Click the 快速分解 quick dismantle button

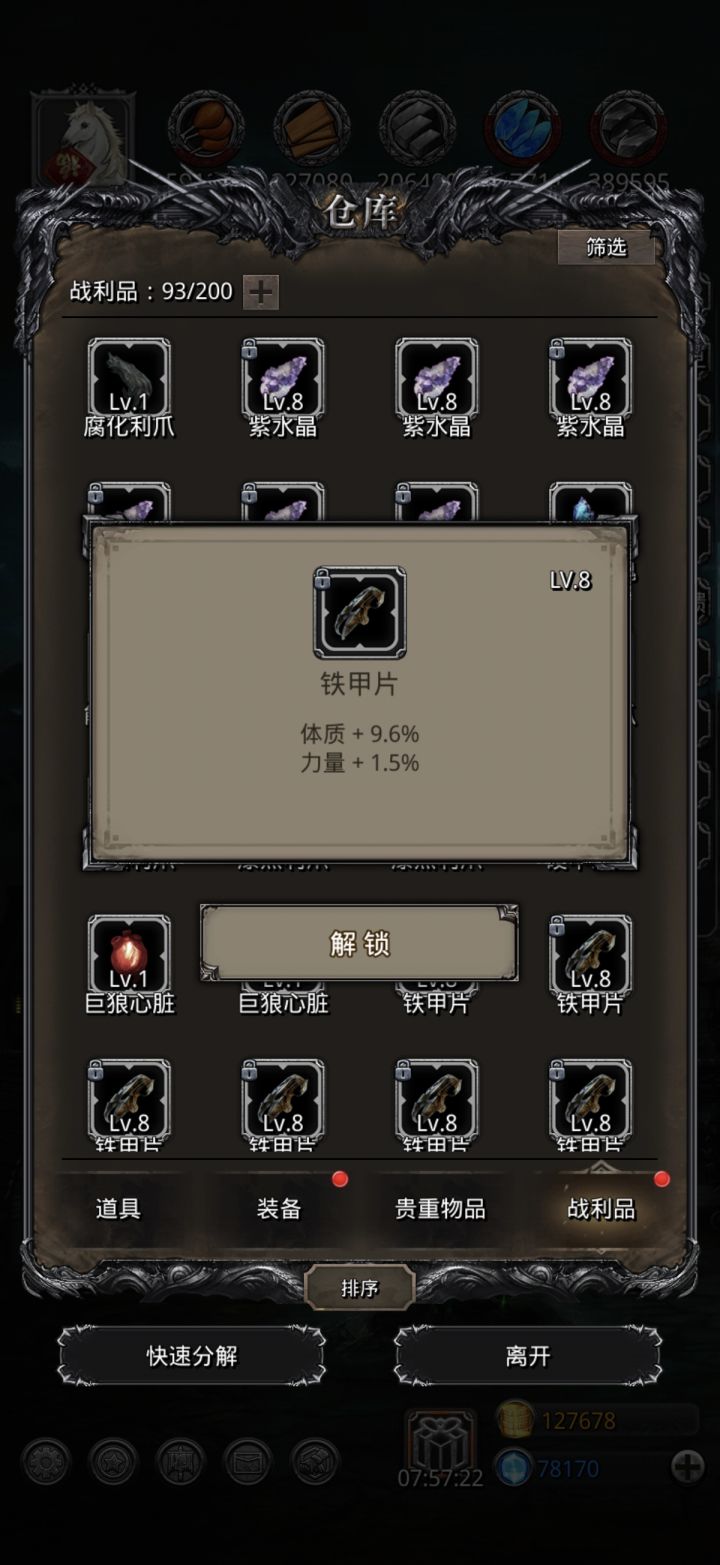pyautogui.click(x=192, y=1358)
